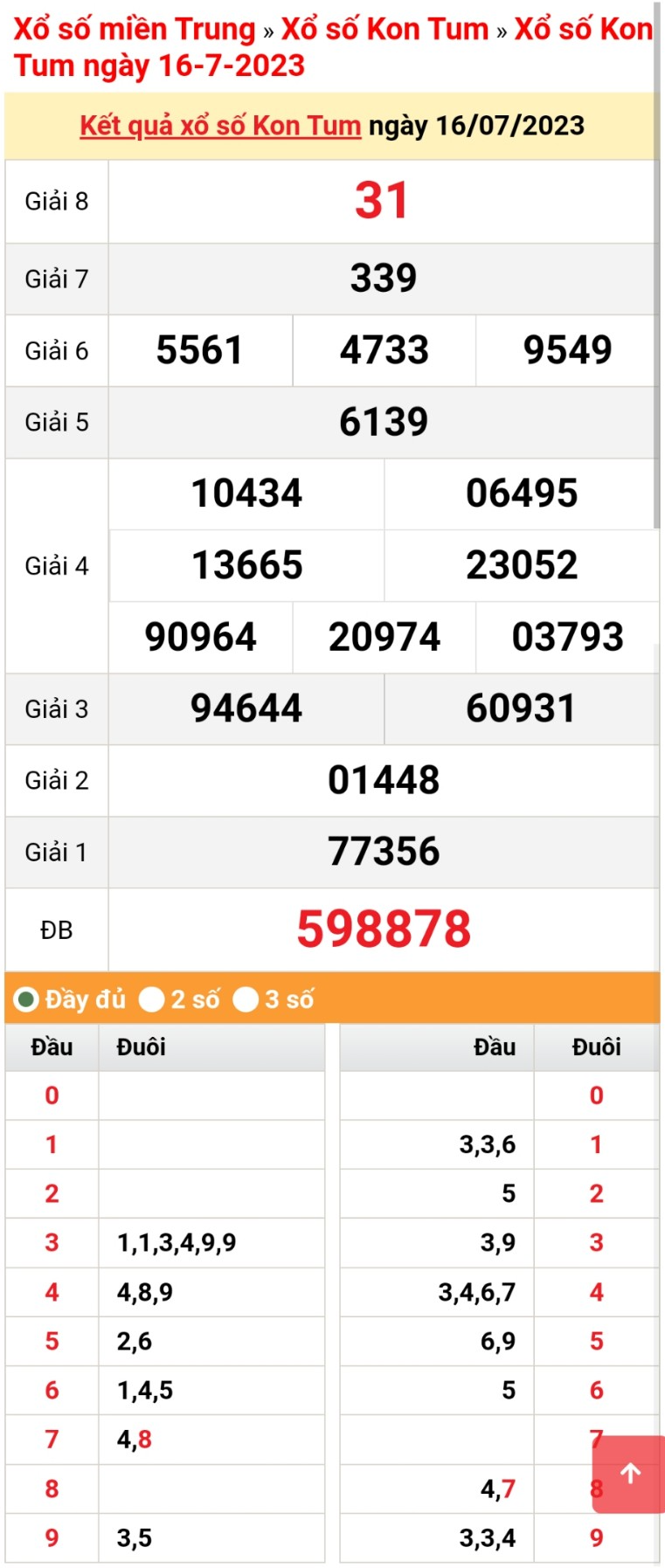Select Giải 3 number 94644
Viewport: 665px width, 1568px height.
[x=245, y=709]
